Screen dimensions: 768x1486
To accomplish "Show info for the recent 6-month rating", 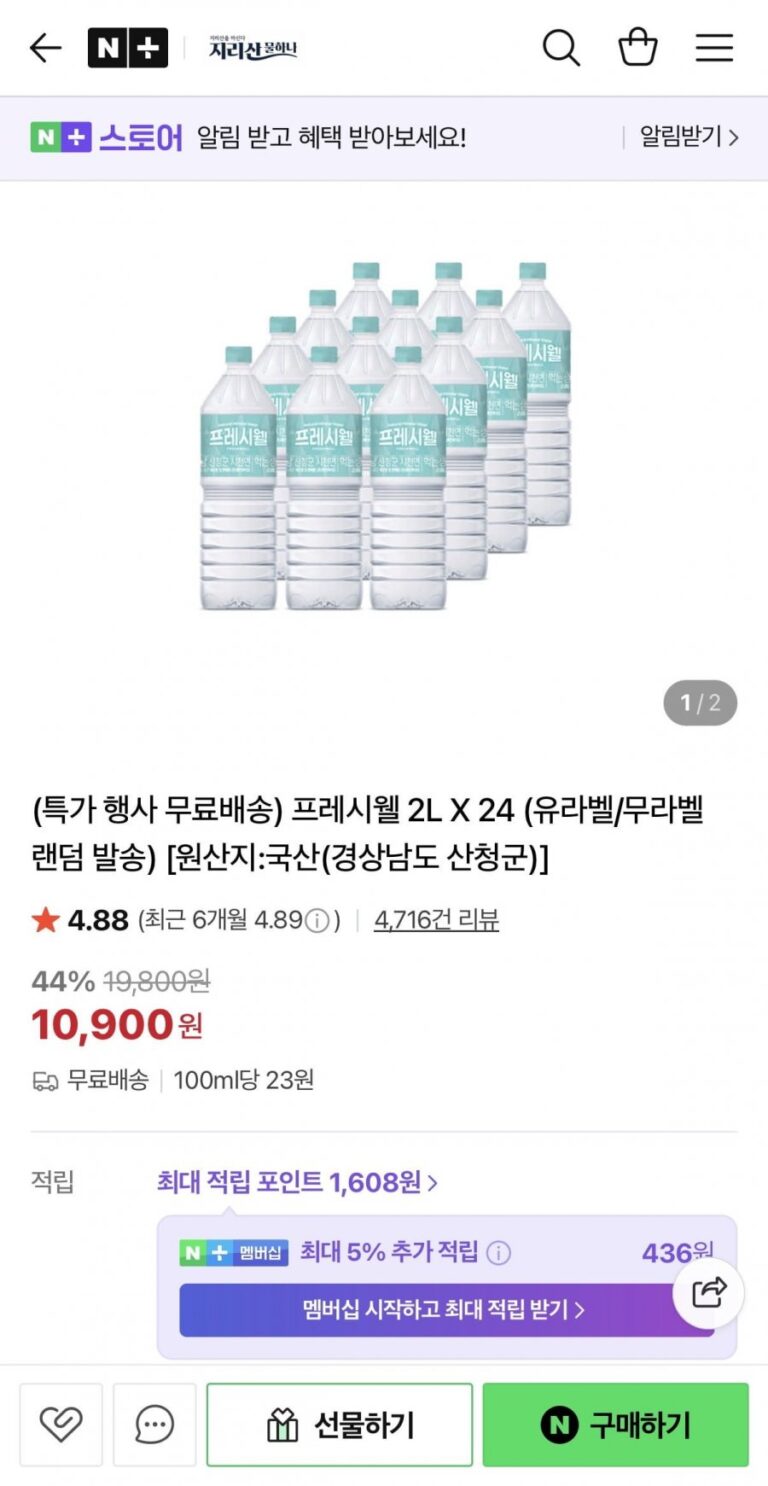I will coord(316,920).
